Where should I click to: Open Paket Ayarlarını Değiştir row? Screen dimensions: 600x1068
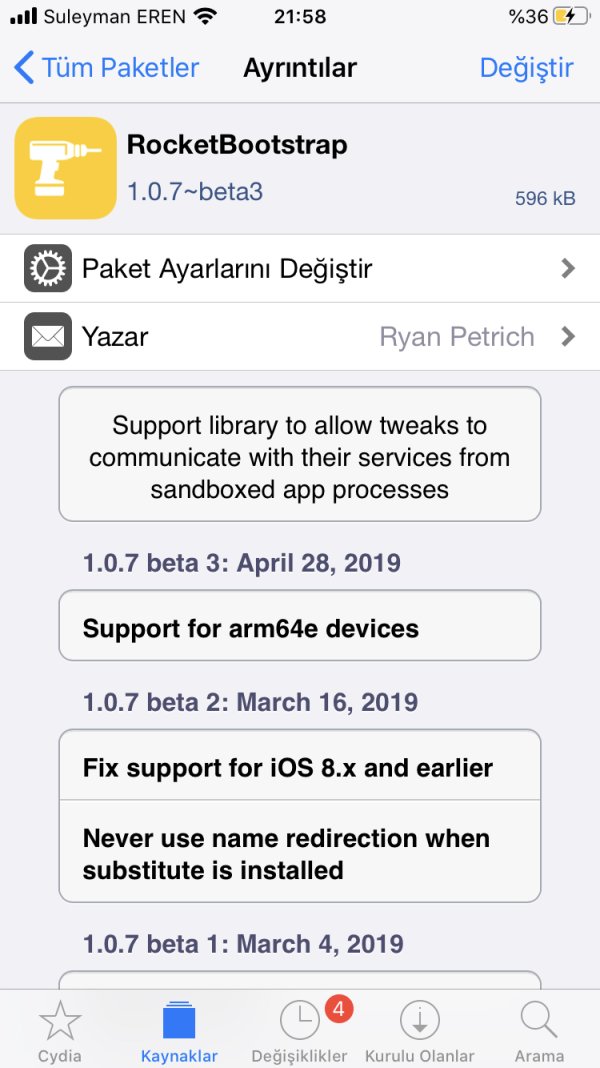tap(300, 268)
